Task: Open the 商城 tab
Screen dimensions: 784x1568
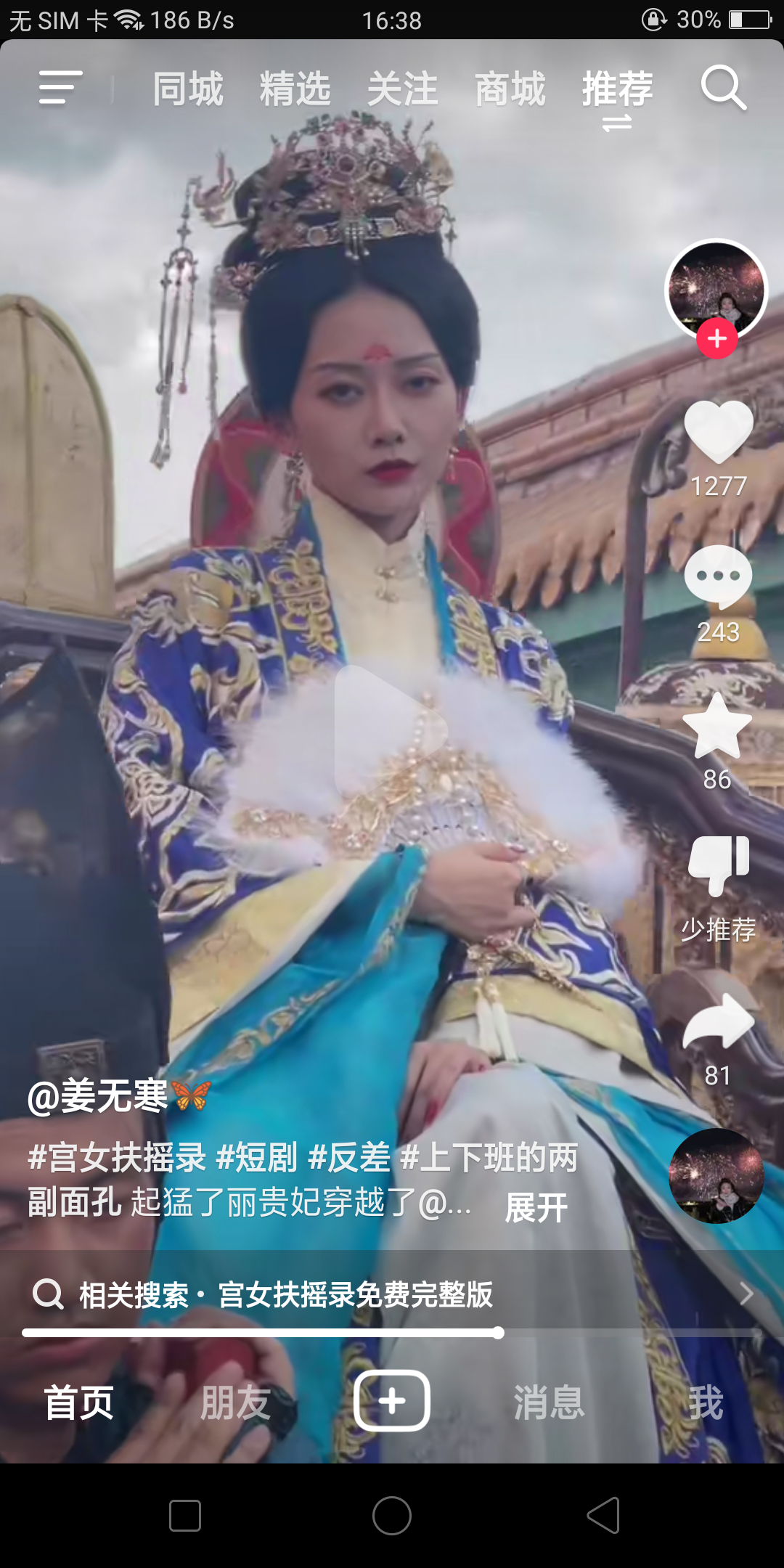Action: click(510, 89)
